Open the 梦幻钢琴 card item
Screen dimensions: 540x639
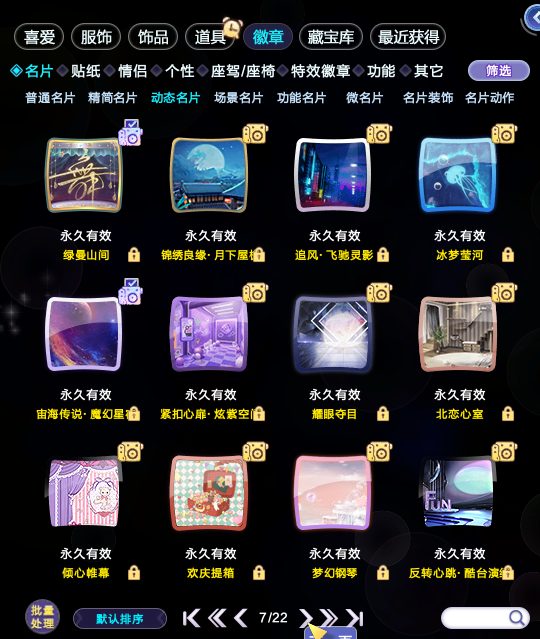tap(333, 493)
